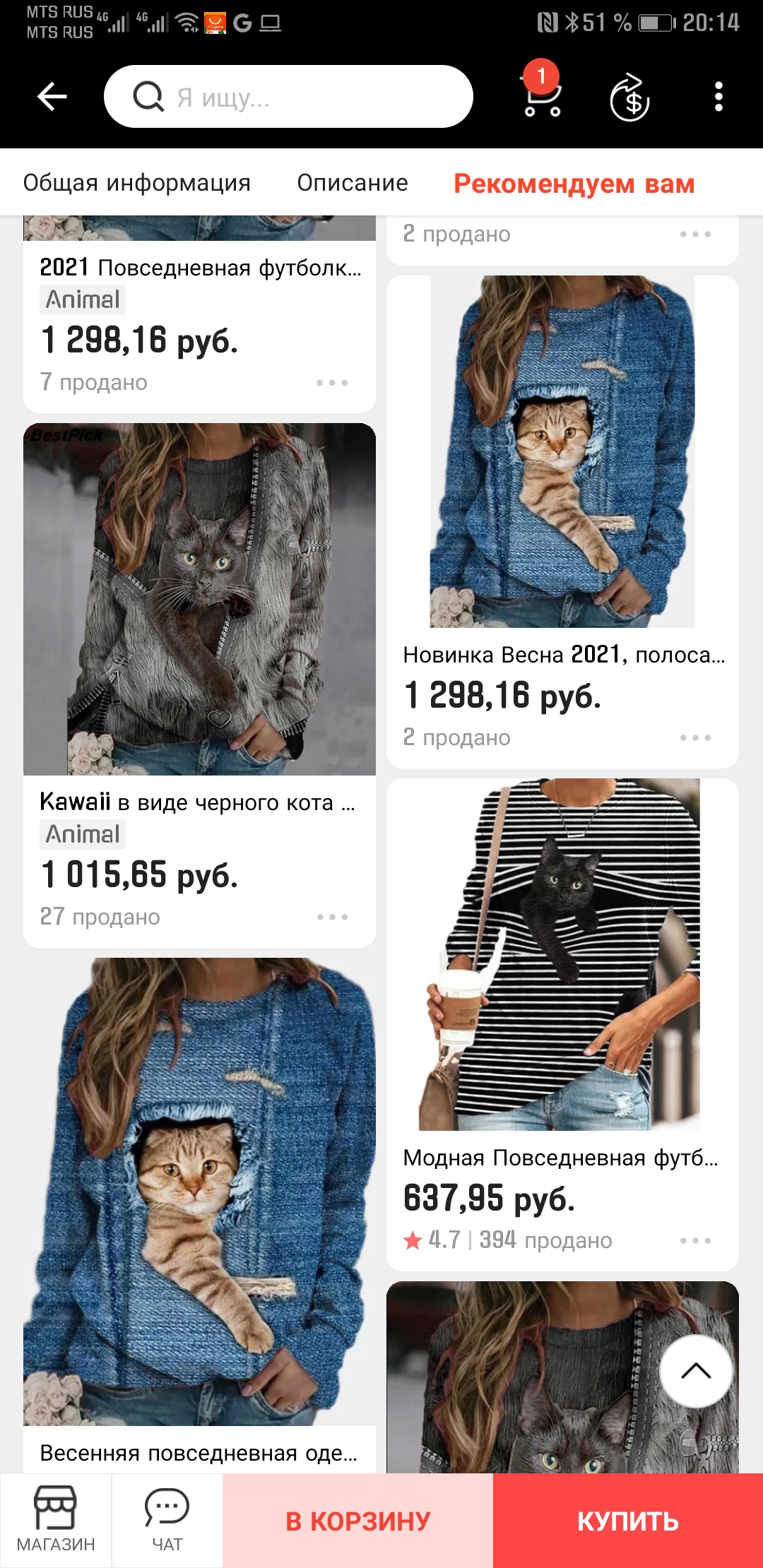Viewport: 763px width, 1568px height.
Task: Jump back to top with arrow button
Action: pos(696,1372)
